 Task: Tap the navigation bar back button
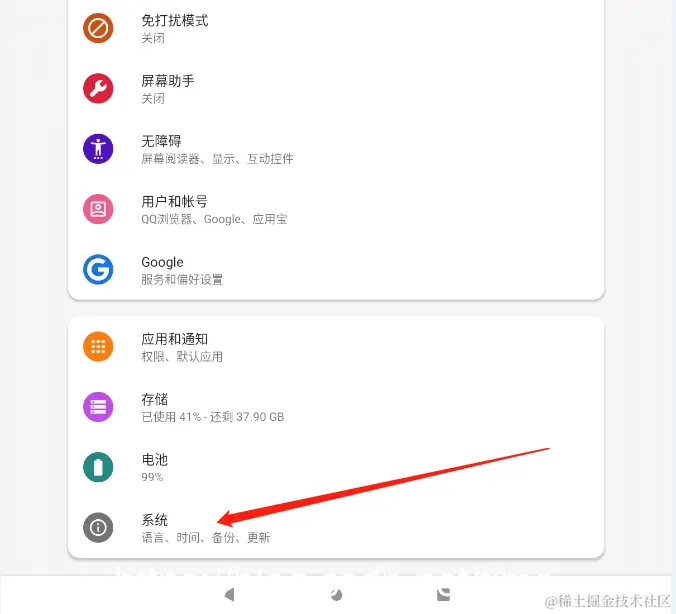point(230,594)
